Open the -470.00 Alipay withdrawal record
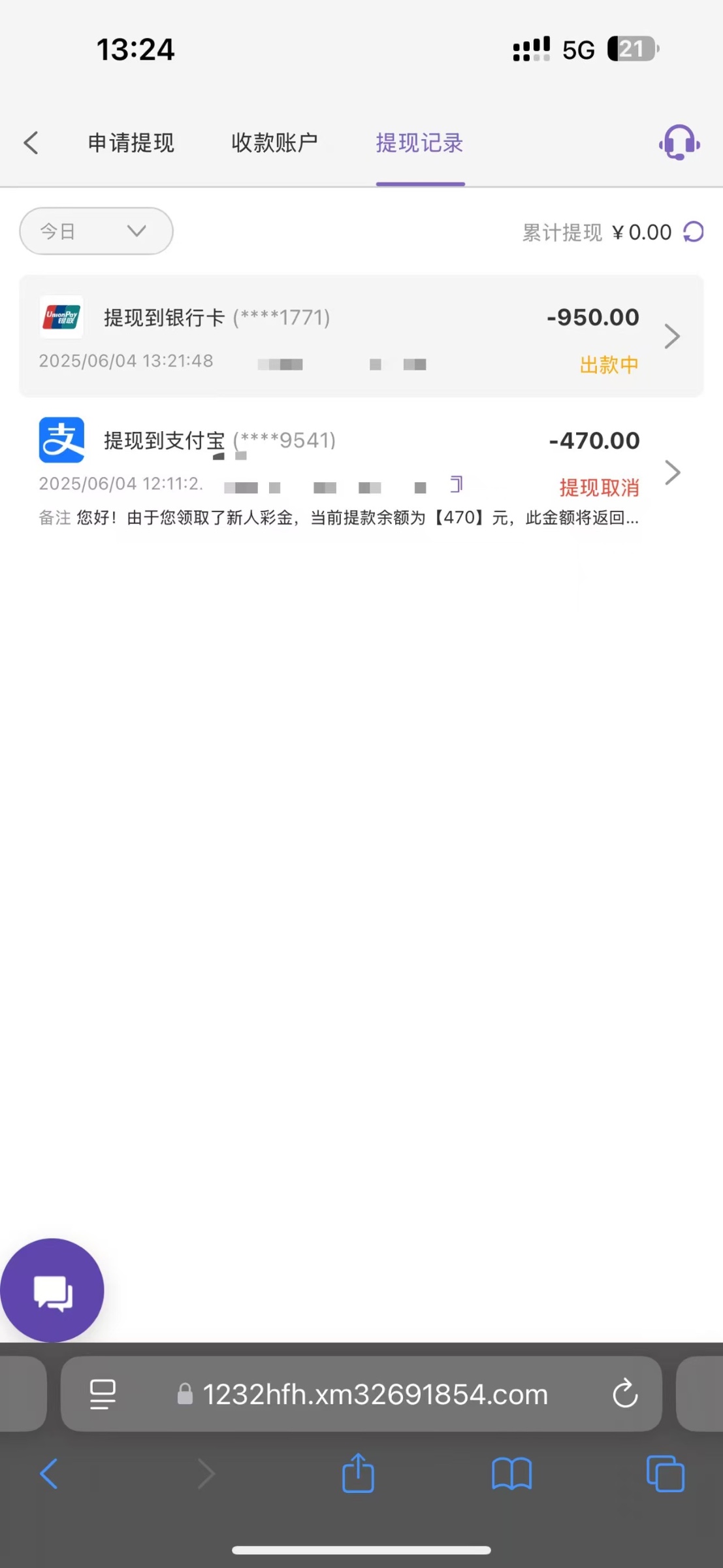Image resolution: width=723 pixels, height=1568 pixels. click(x=361, y=471)
